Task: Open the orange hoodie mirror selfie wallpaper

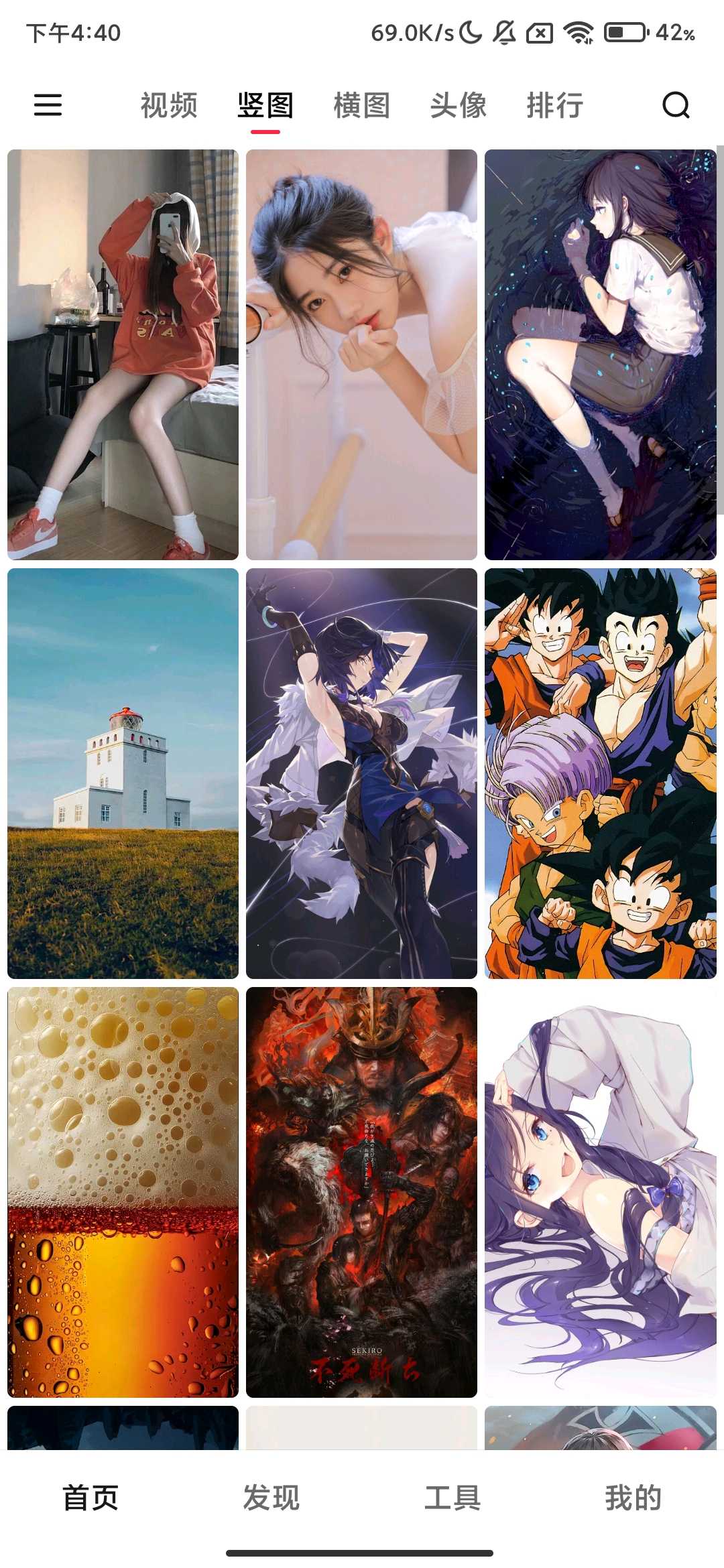Action: pos(123,354)
